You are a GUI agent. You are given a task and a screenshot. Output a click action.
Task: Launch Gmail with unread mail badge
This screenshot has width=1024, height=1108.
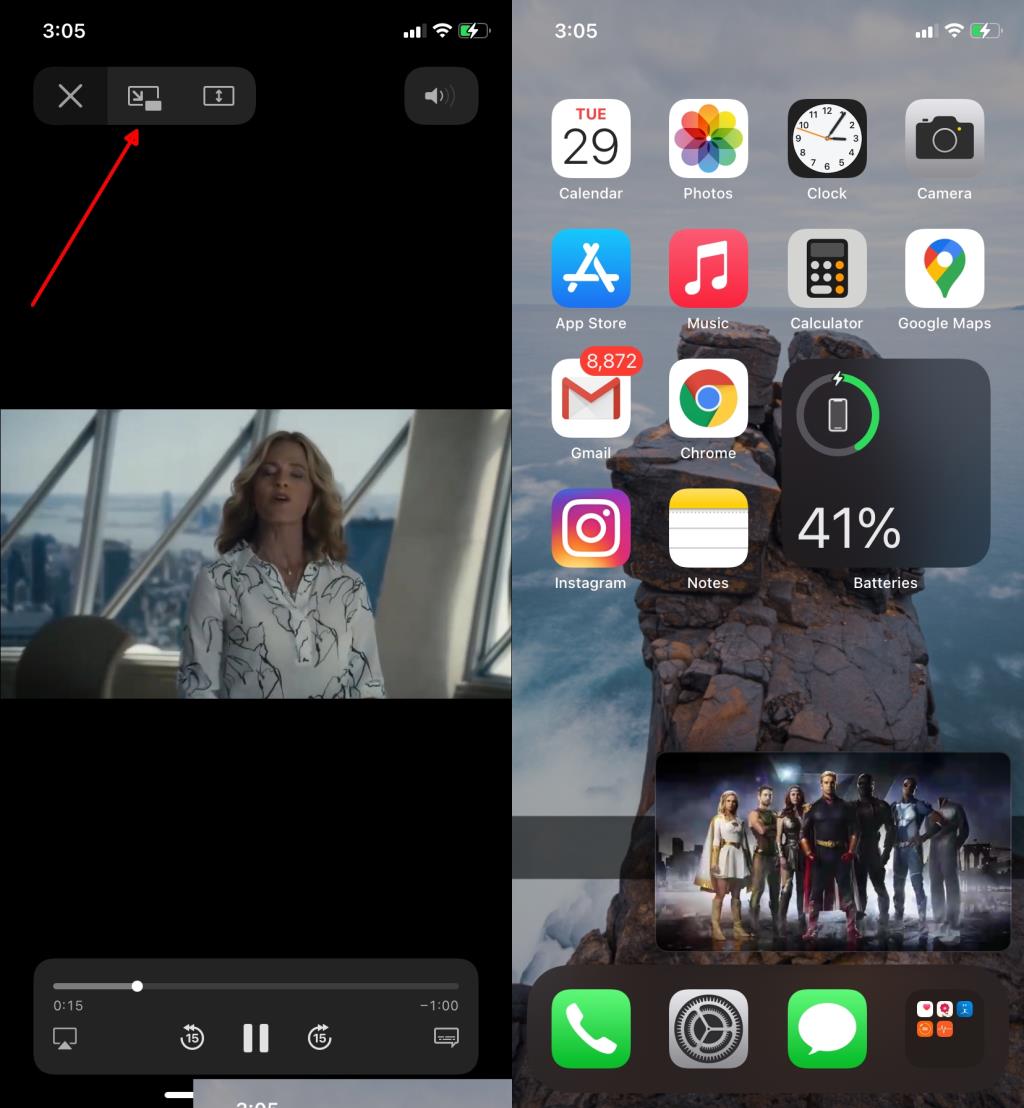point(590,398)
